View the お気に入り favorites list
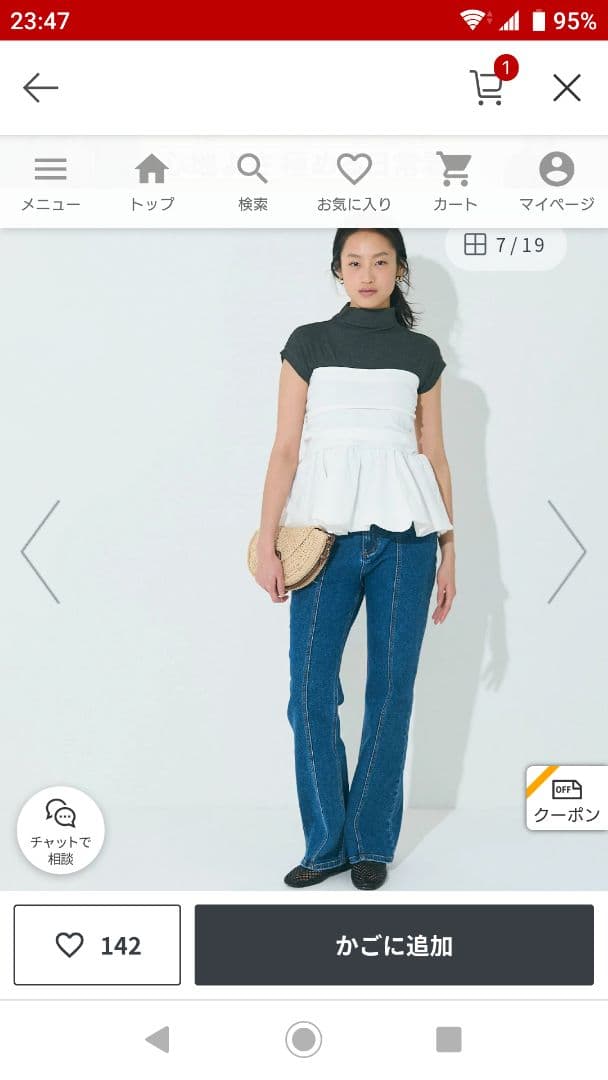This screenshot has height=1080, width=608. coord(354,183)
